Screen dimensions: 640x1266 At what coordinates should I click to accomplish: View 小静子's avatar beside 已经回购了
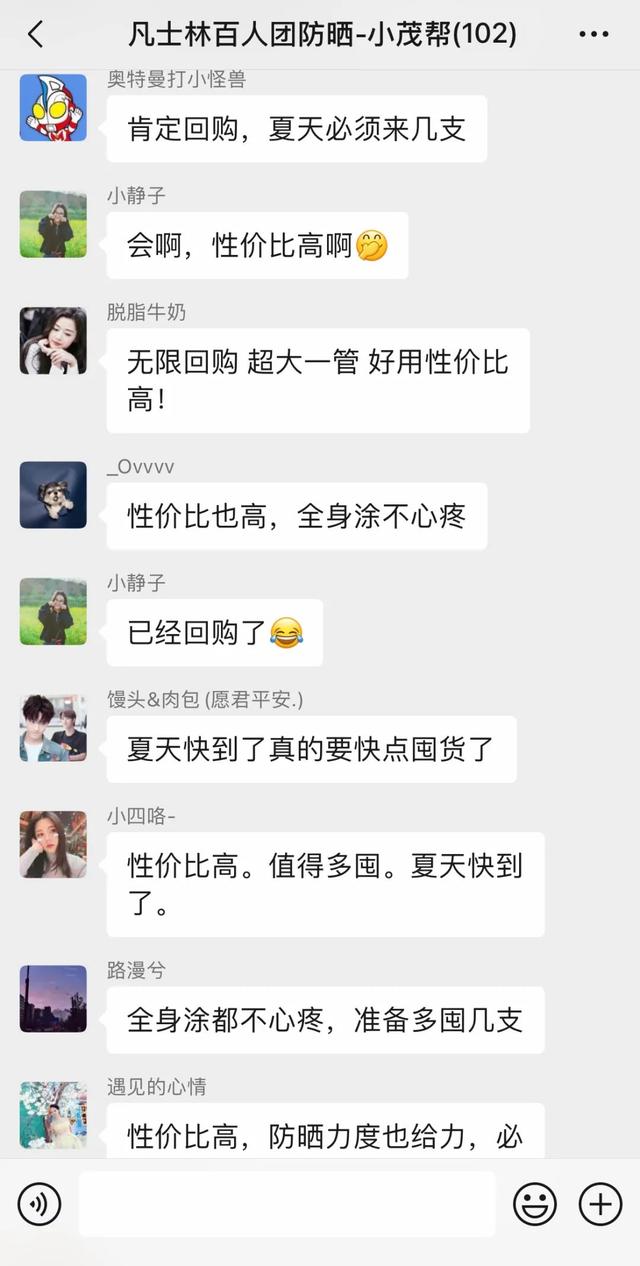click(53, 611)
